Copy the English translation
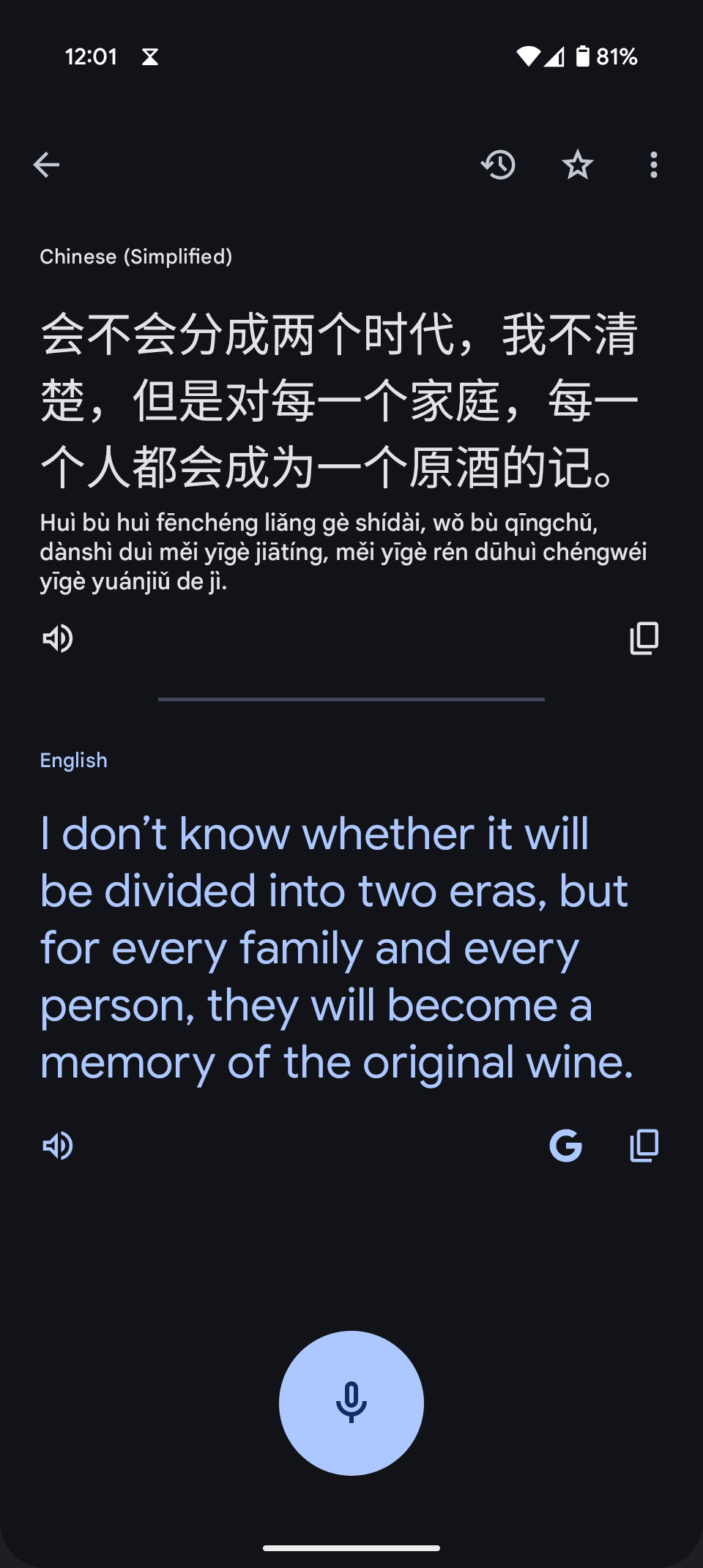The width and height of the screenshot is (703, 1568). 644,1146
